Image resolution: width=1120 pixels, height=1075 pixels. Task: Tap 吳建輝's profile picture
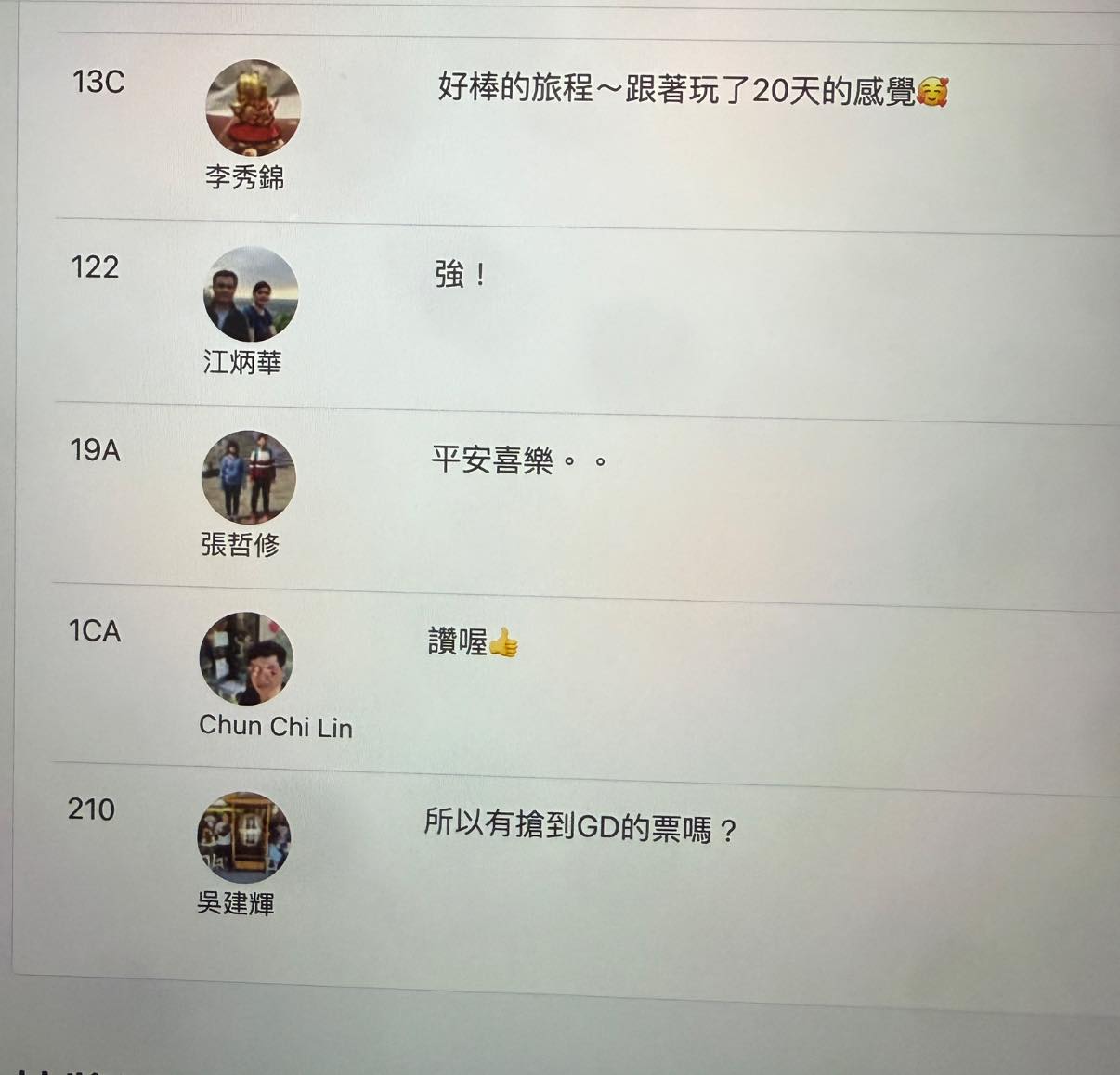pyautogui.click(x=243, y=837)
